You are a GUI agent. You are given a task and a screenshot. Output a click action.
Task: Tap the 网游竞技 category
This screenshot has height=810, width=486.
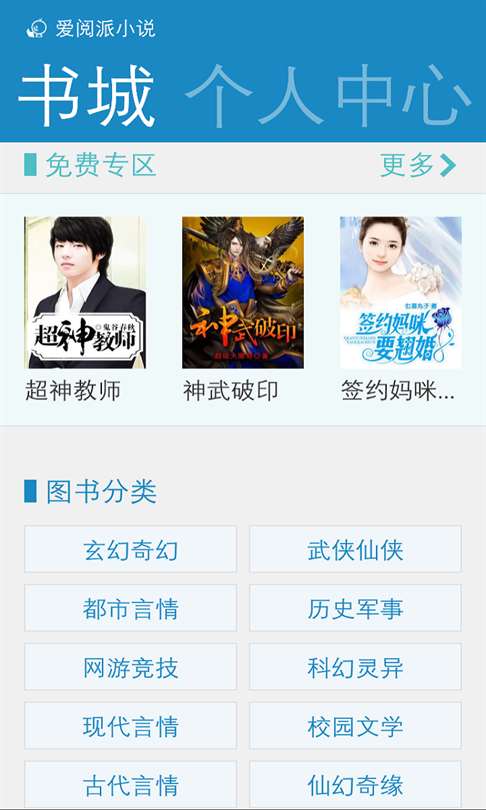tap(131, 667)
